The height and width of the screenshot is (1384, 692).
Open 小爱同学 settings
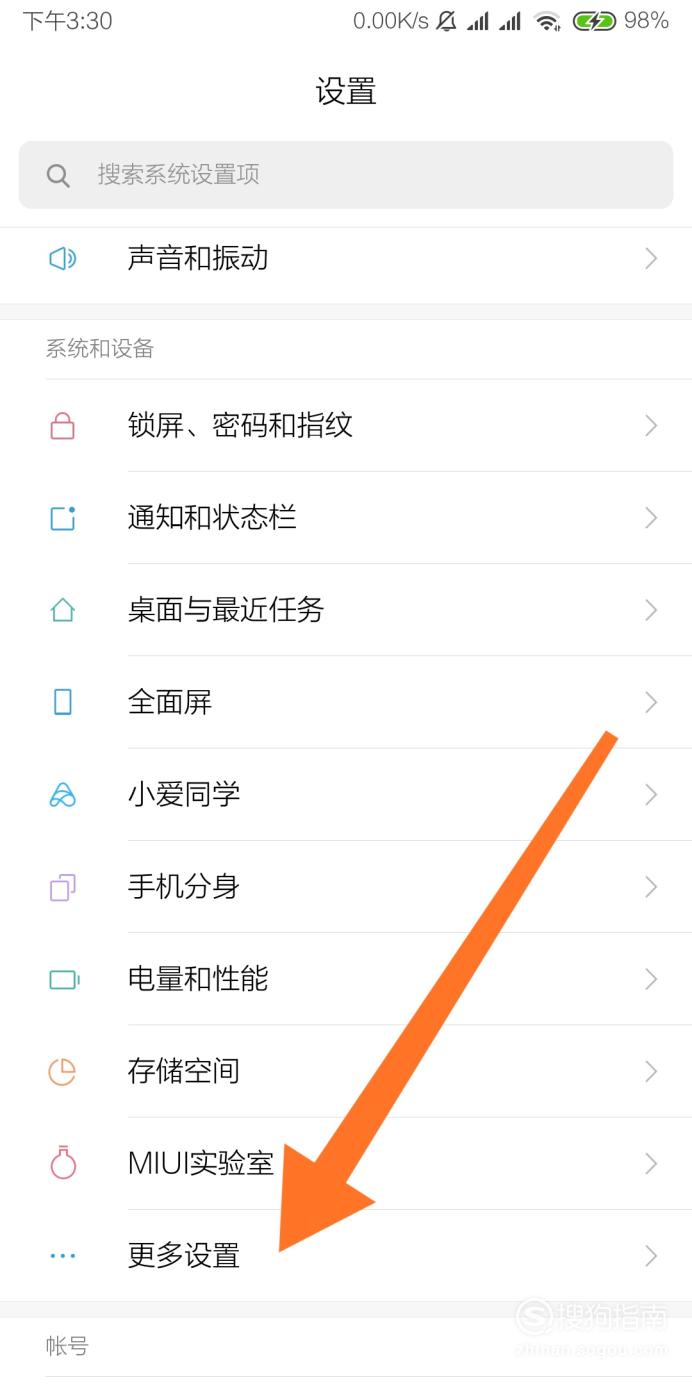346,795
